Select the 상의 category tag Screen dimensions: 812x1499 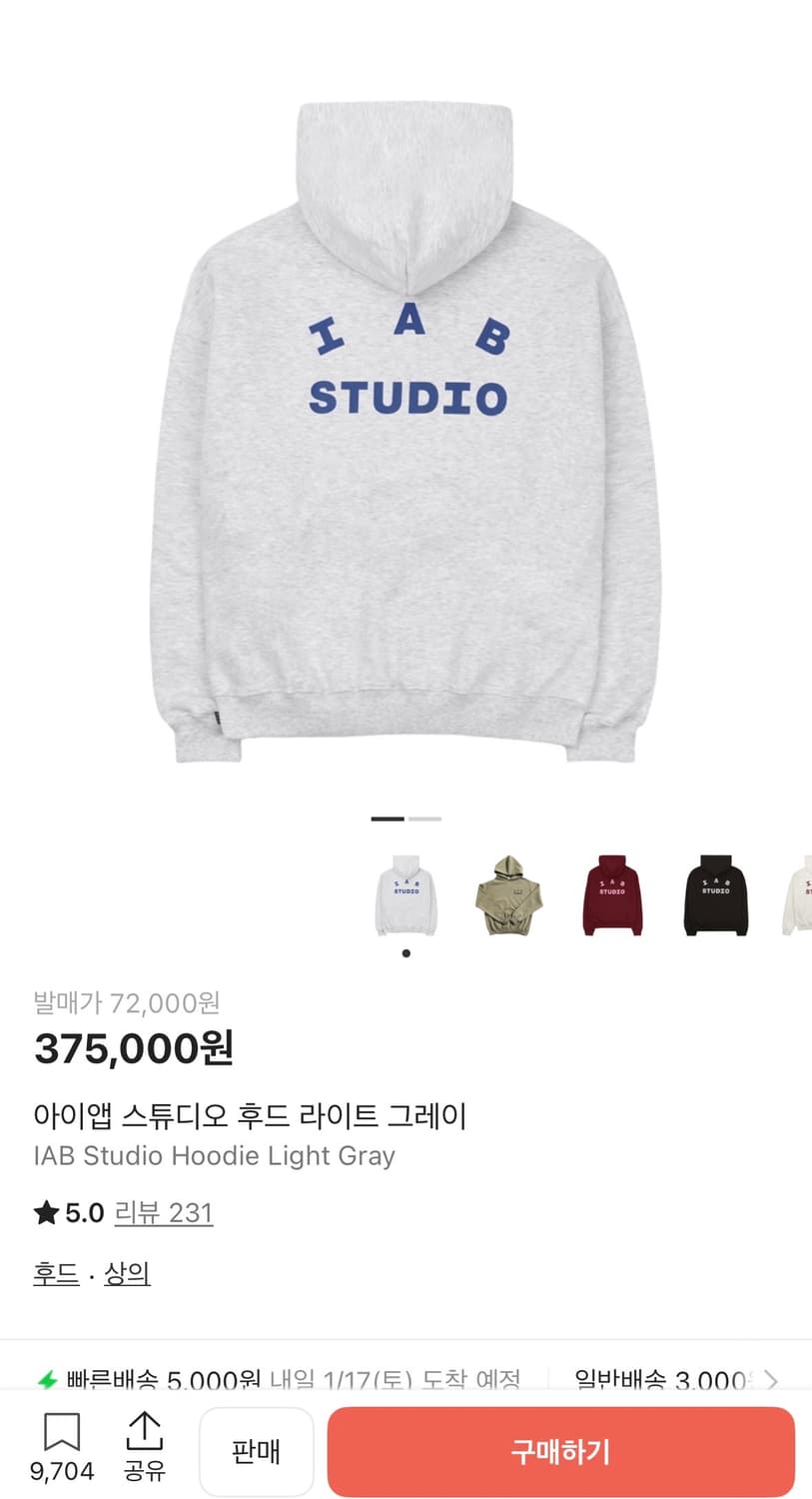129,1273
